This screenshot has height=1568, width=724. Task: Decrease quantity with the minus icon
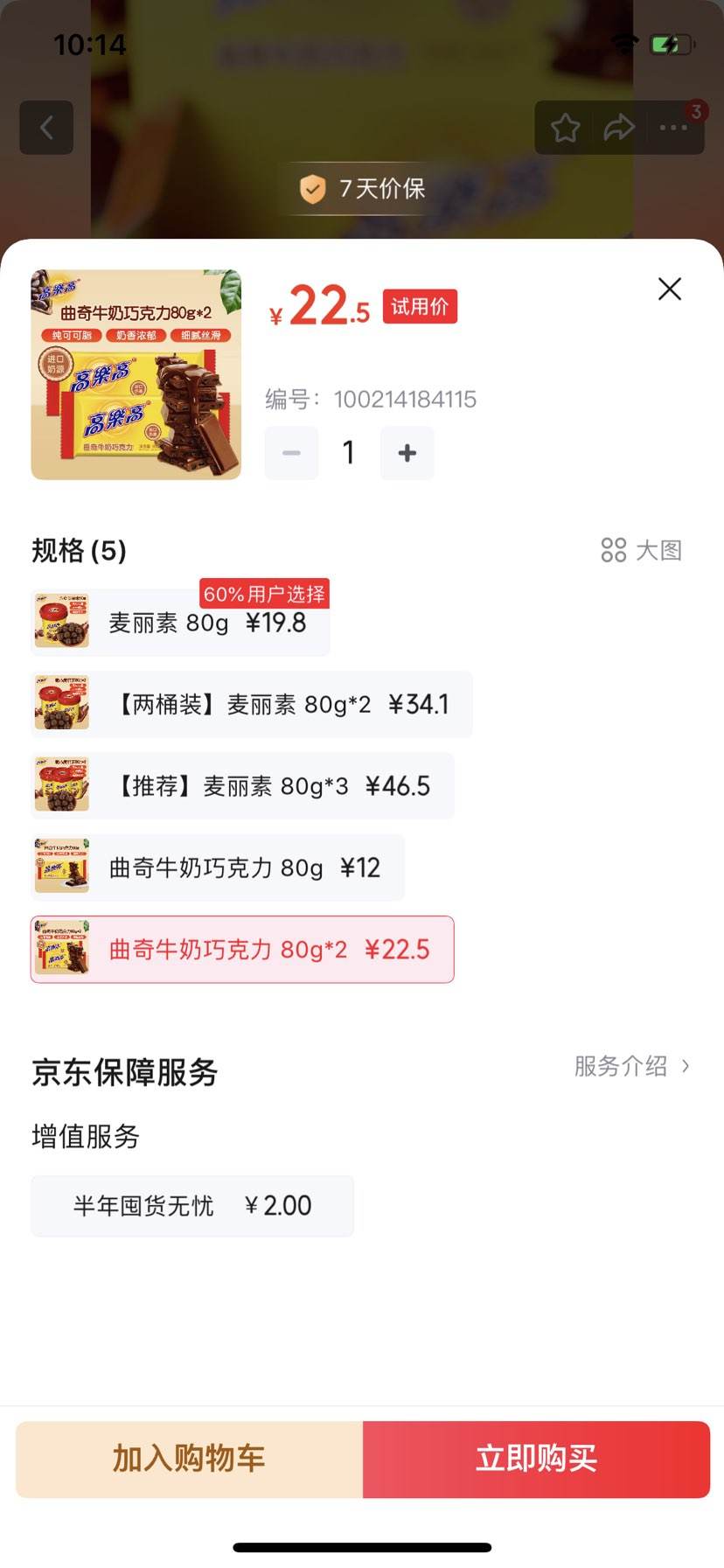point(291,453)
